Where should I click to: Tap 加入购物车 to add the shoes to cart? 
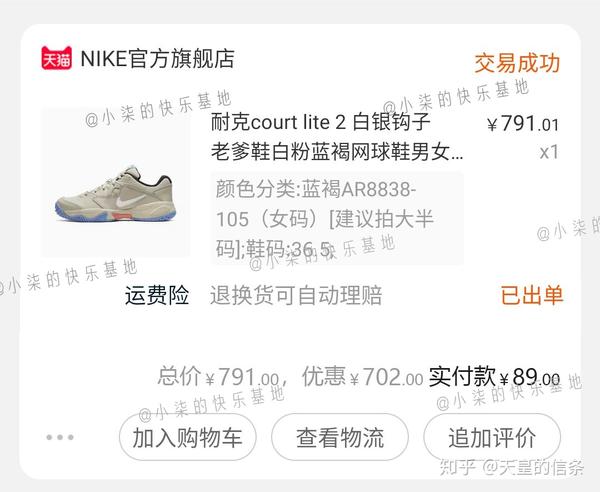(x=187, y=437)
